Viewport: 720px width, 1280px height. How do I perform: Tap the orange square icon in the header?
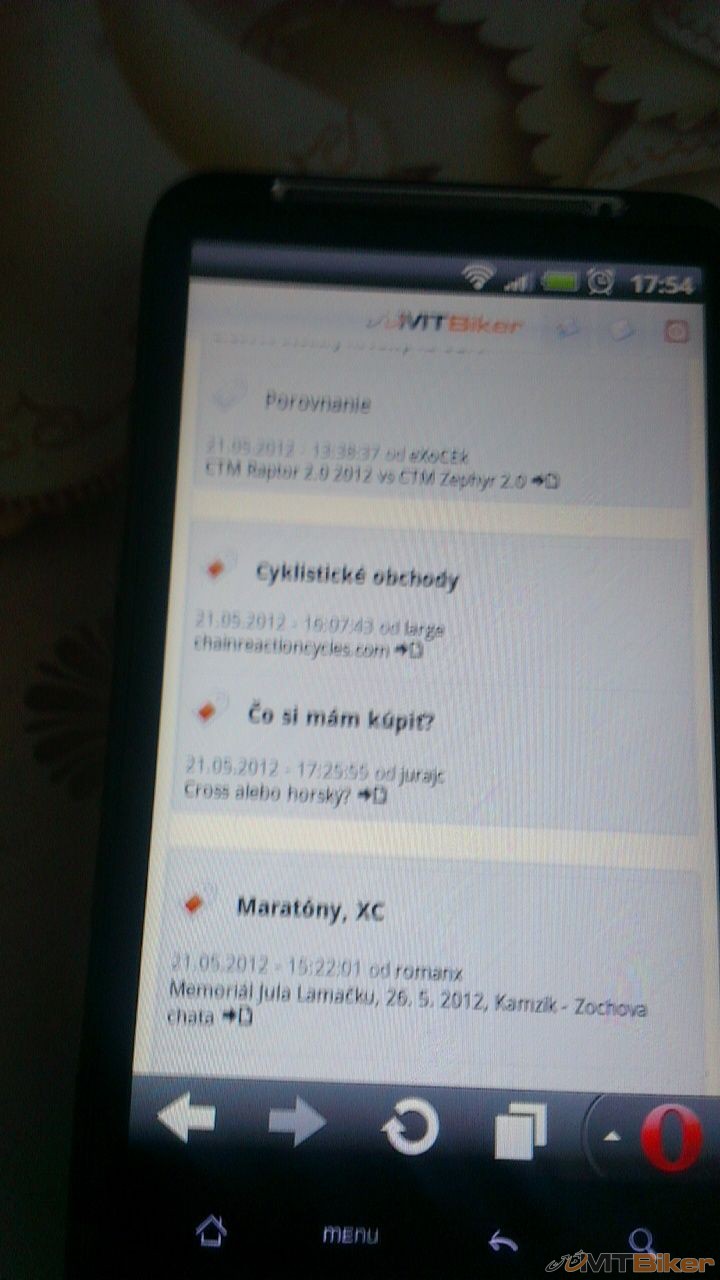coord(679,331)
